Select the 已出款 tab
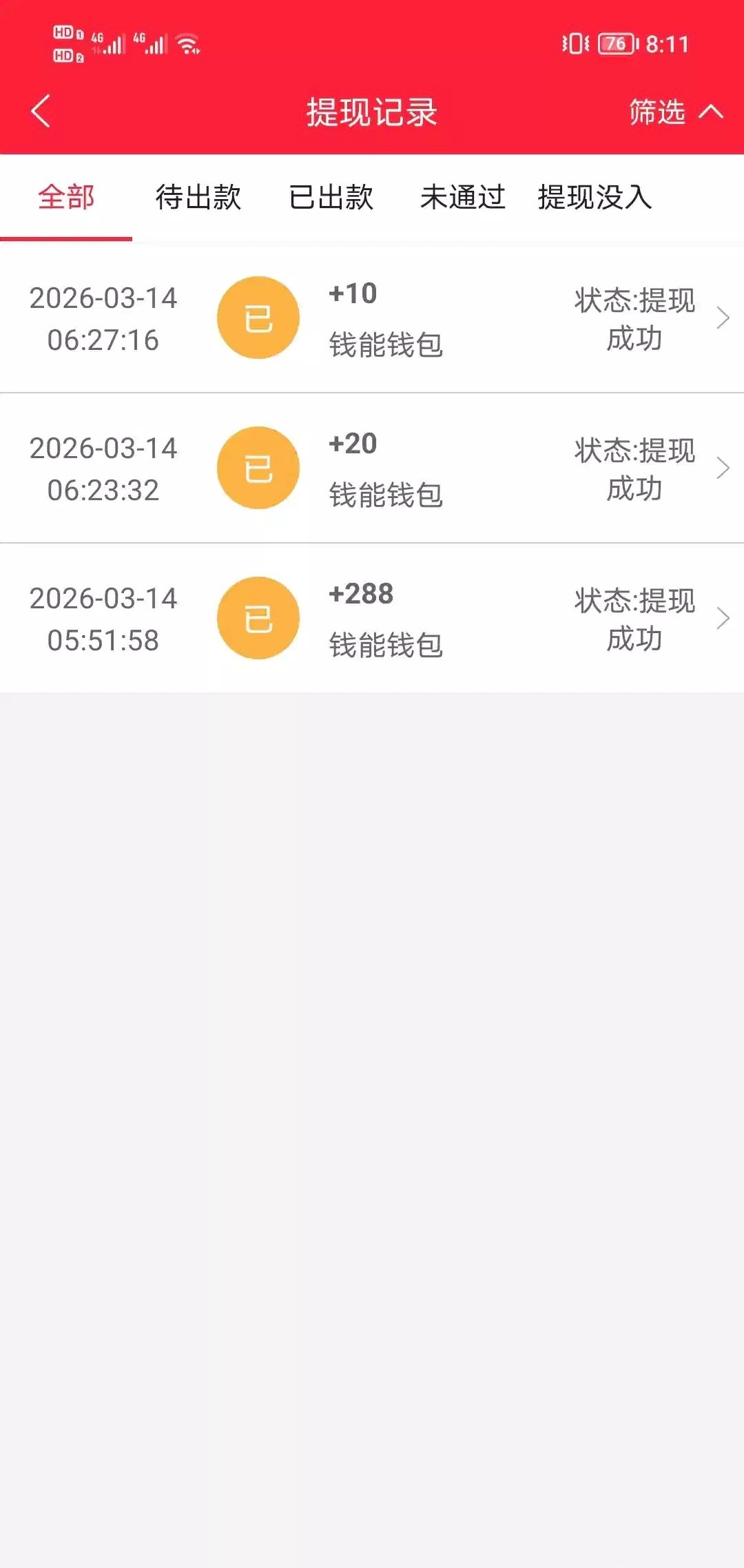Screen dimensions: 744x1568 (331, 198)
